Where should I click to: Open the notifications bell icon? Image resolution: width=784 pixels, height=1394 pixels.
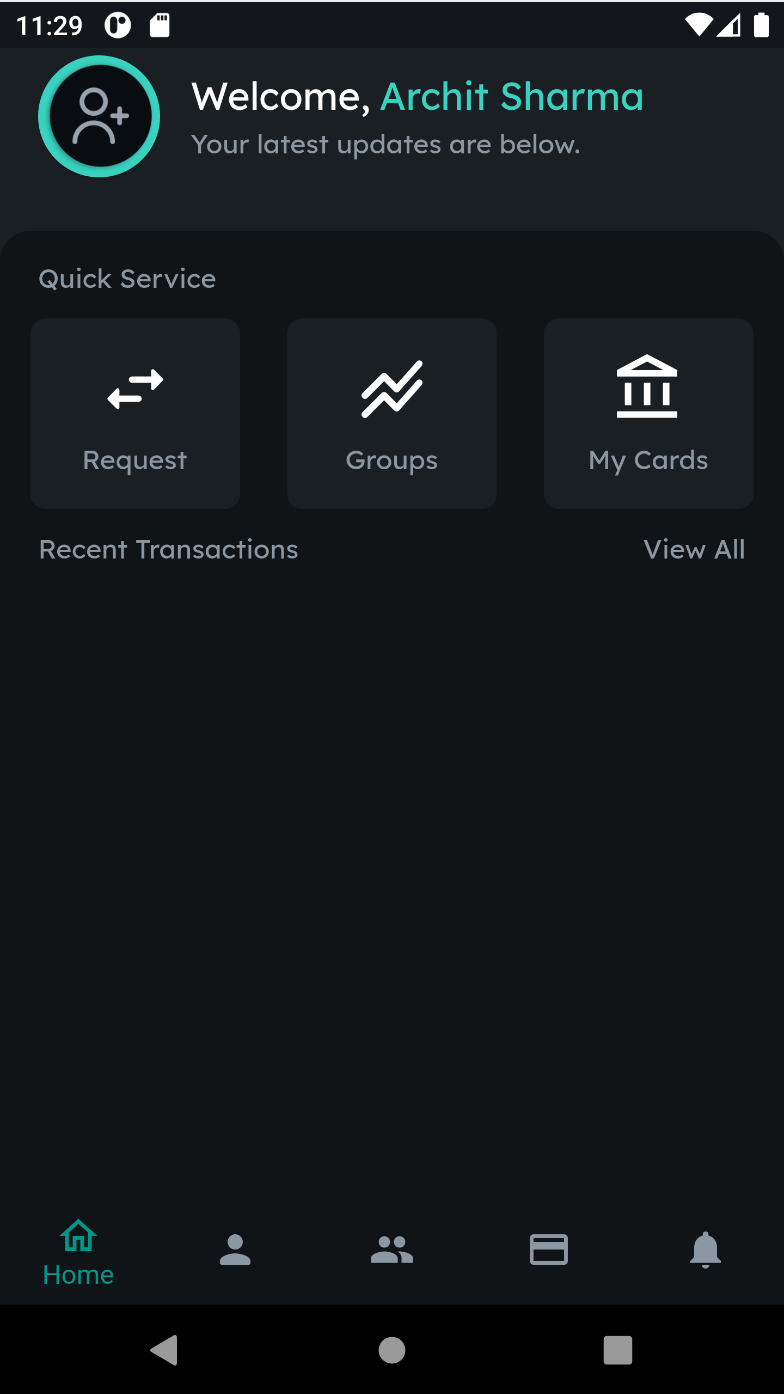click(706, 1249)
